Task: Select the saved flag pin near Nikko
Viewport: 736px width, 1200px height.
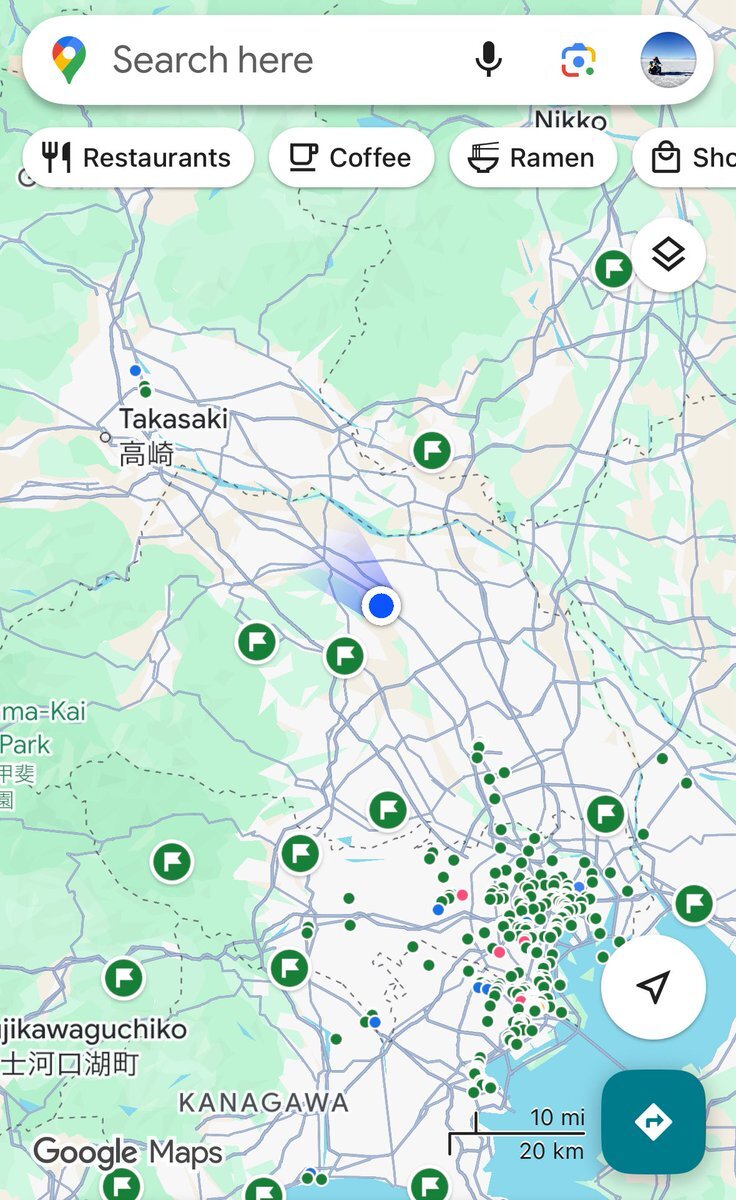Action: click(613, 268)
